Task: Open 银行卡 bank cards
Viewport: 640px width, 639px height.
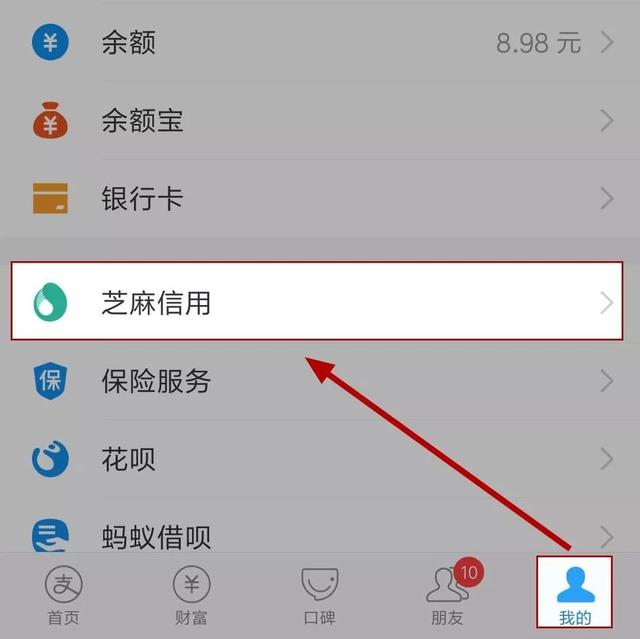Action: 320,198
